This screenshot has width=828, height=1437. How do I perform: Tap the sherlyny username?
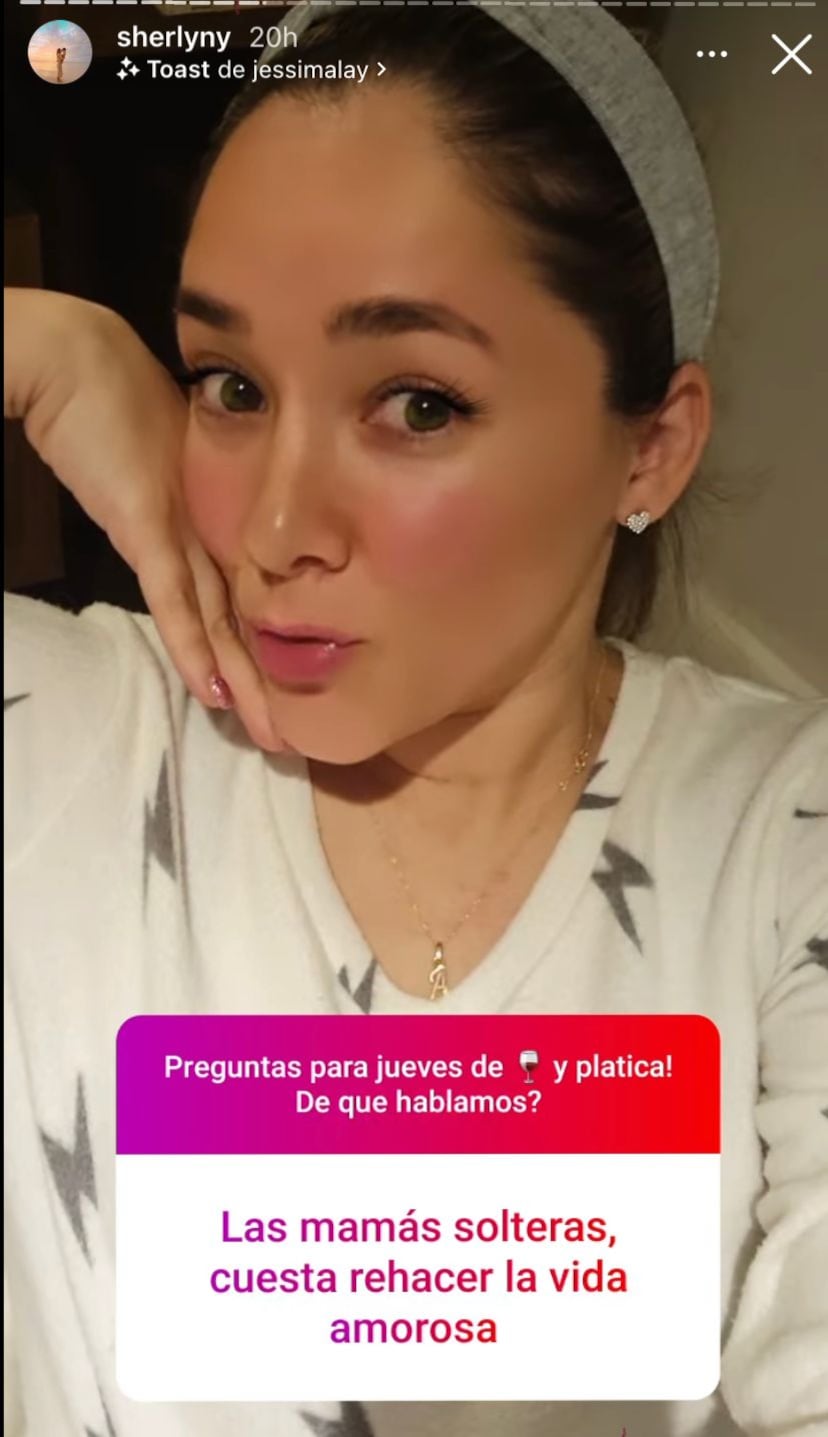[x=174, y=38]
